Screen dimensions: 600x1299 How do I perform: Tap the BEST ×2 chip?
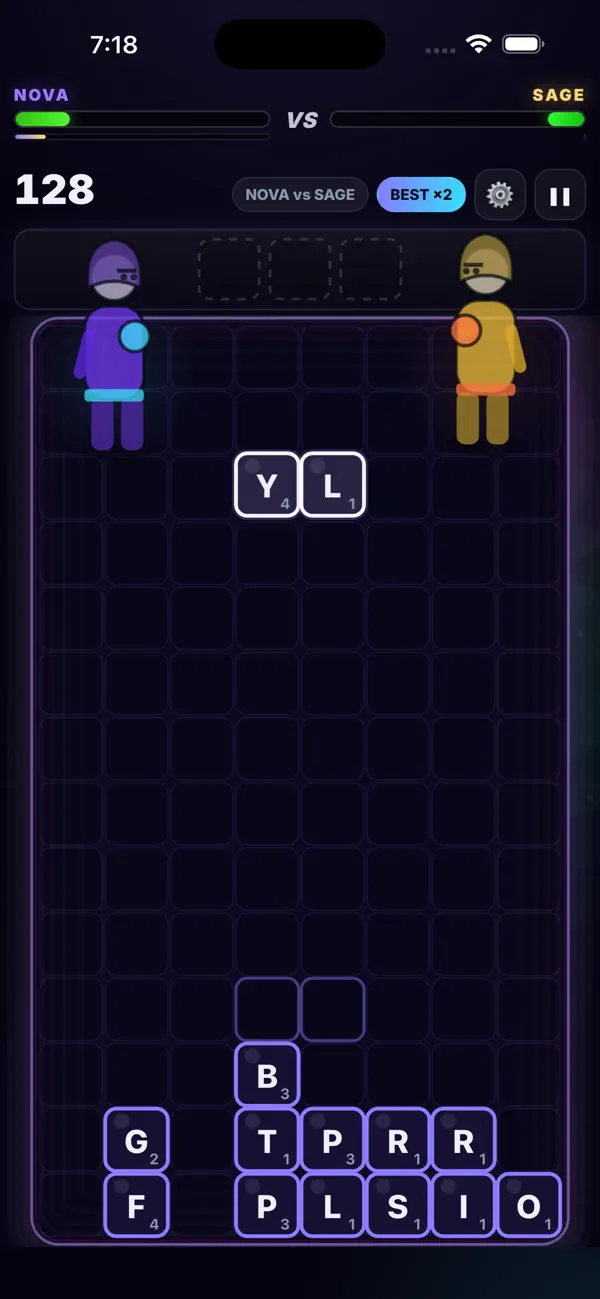pos(421,195)
